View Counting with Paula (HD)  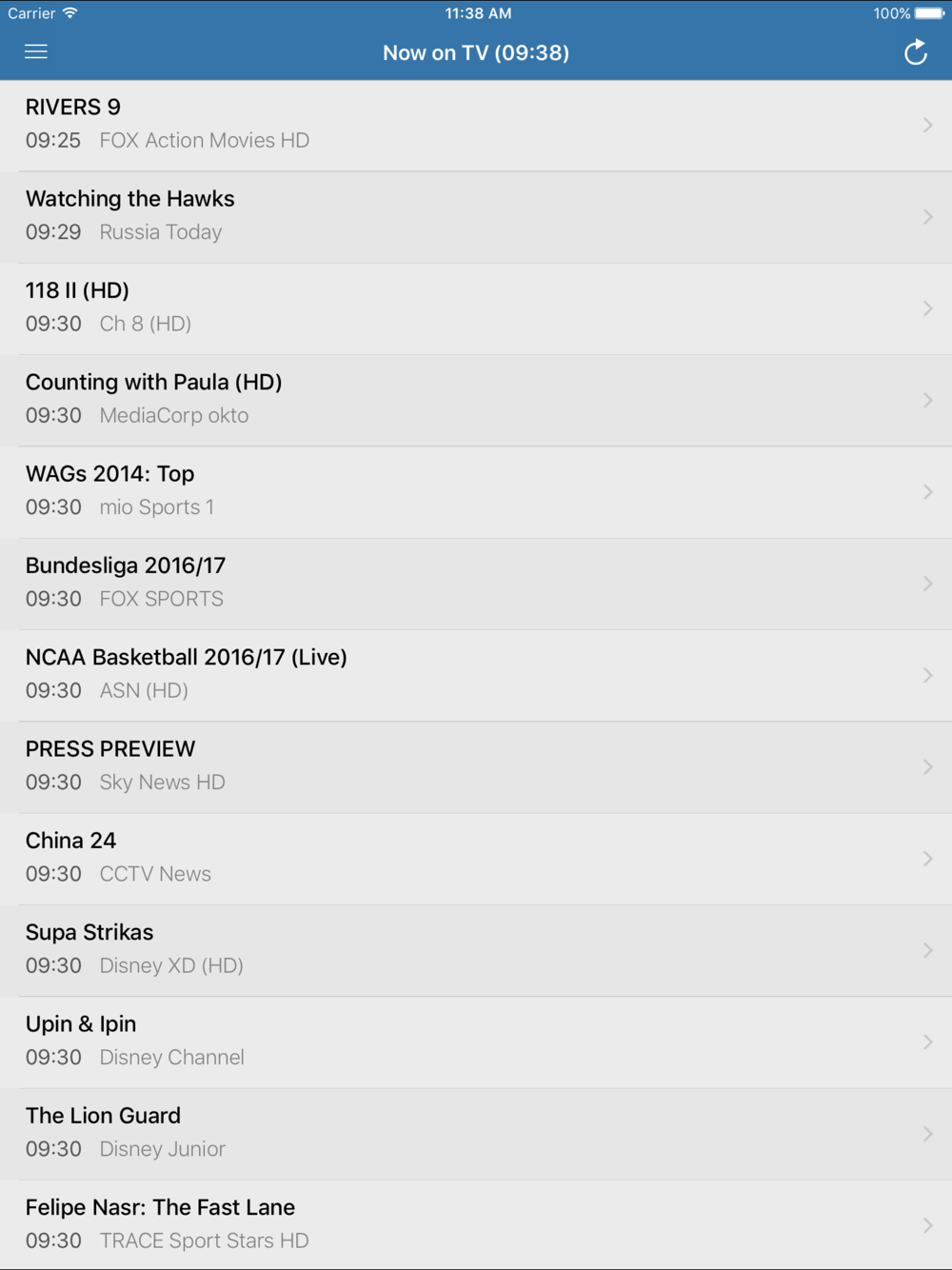(476, 400)
